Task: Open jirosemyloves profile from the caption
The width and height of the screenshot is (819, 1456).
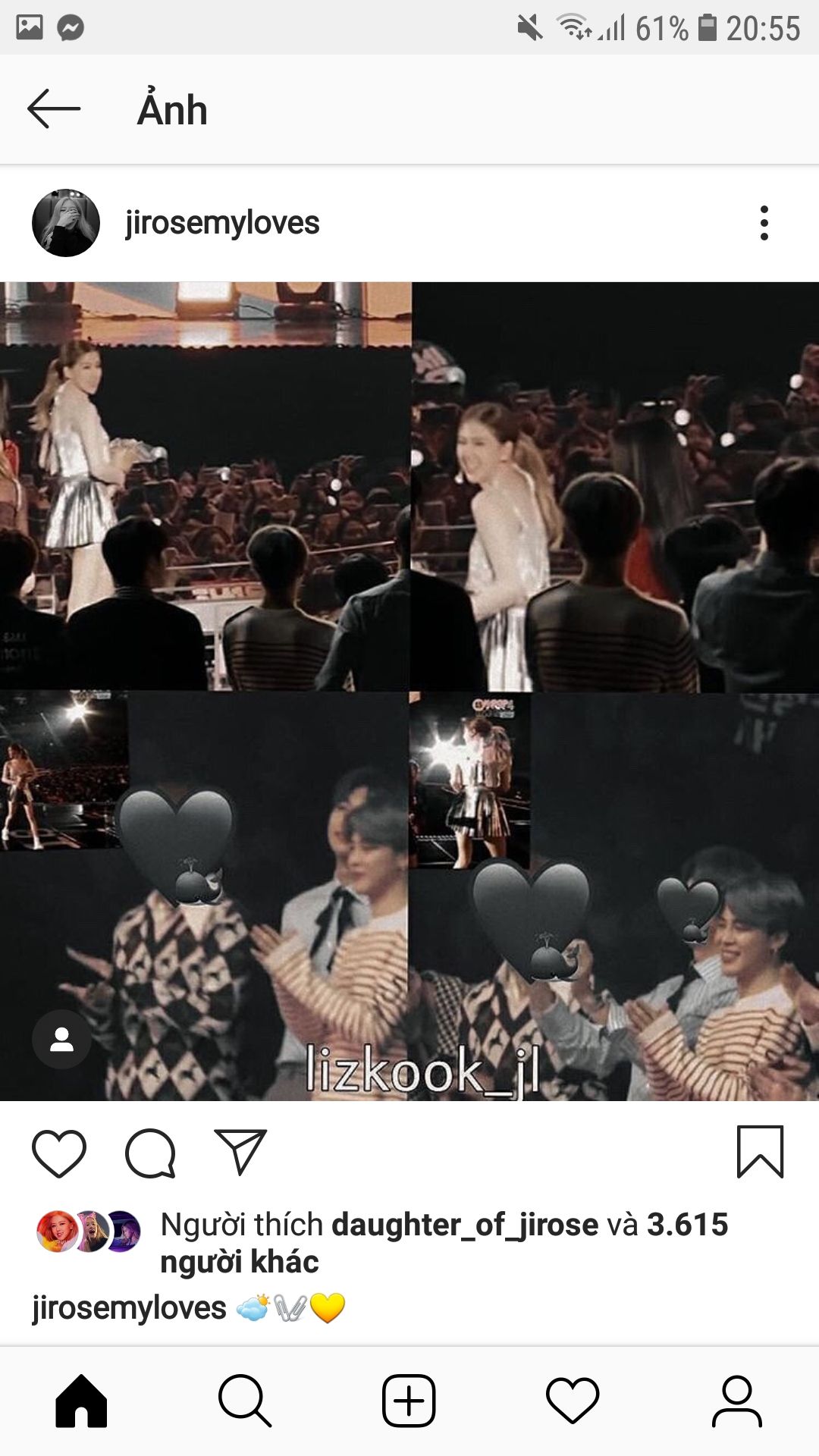Action: click(129, 1308)
